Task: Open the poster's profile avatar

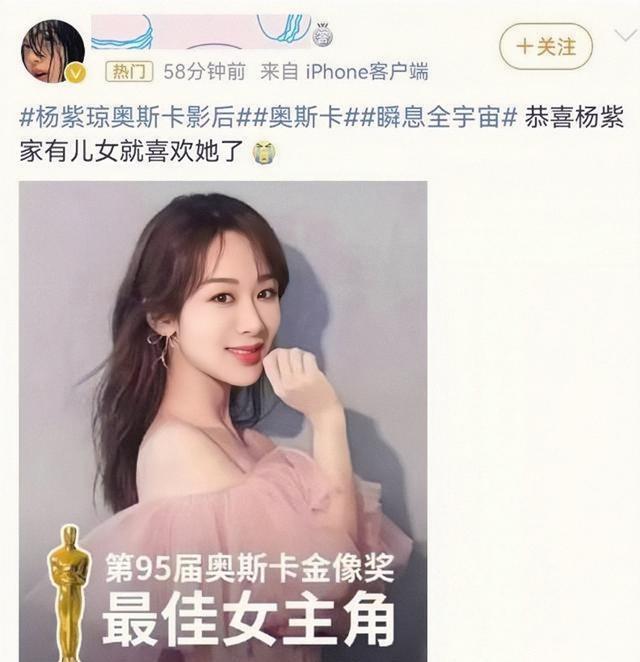Action: 52,51
